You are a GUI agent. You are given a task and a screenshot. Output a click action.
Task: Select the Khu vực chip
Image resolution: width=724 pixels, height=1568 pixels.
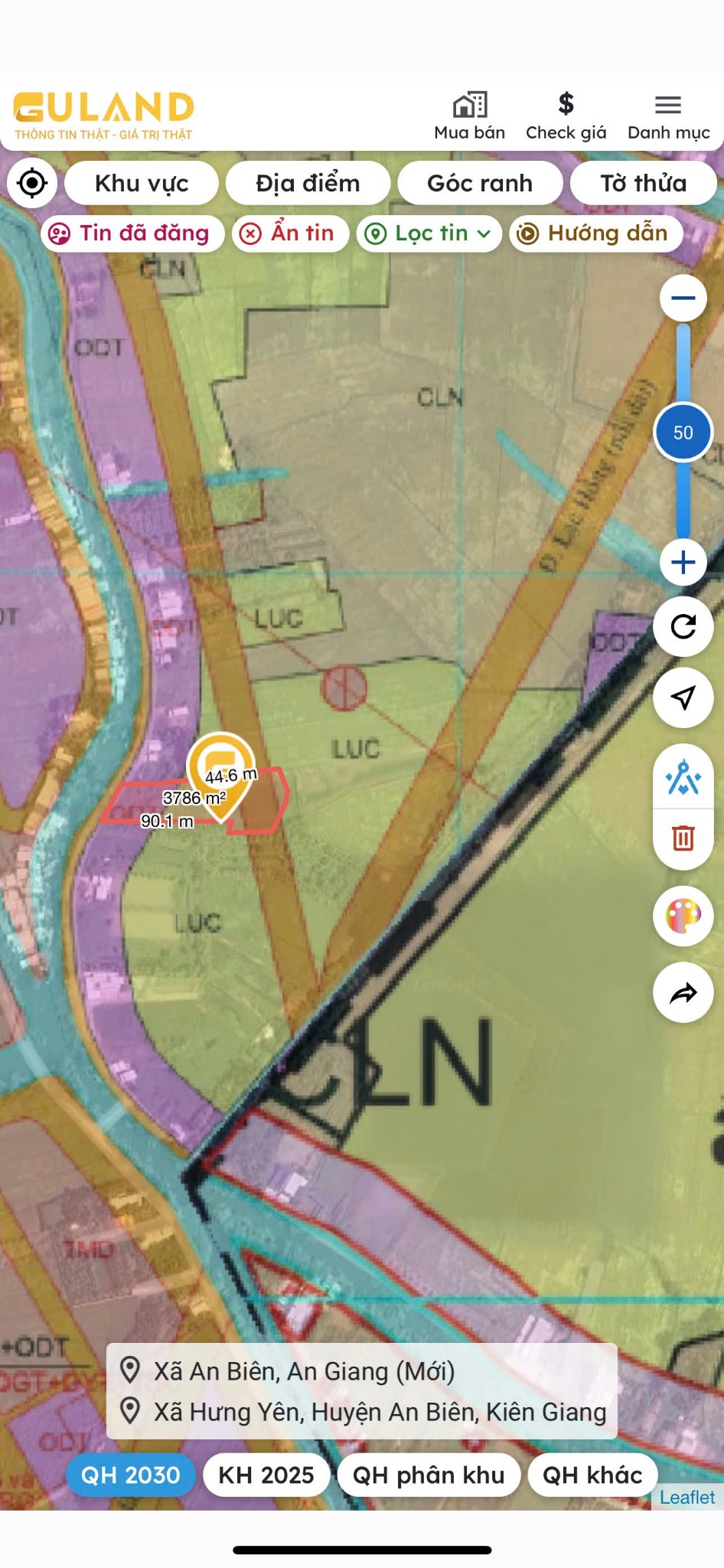[x=142, y=183]
